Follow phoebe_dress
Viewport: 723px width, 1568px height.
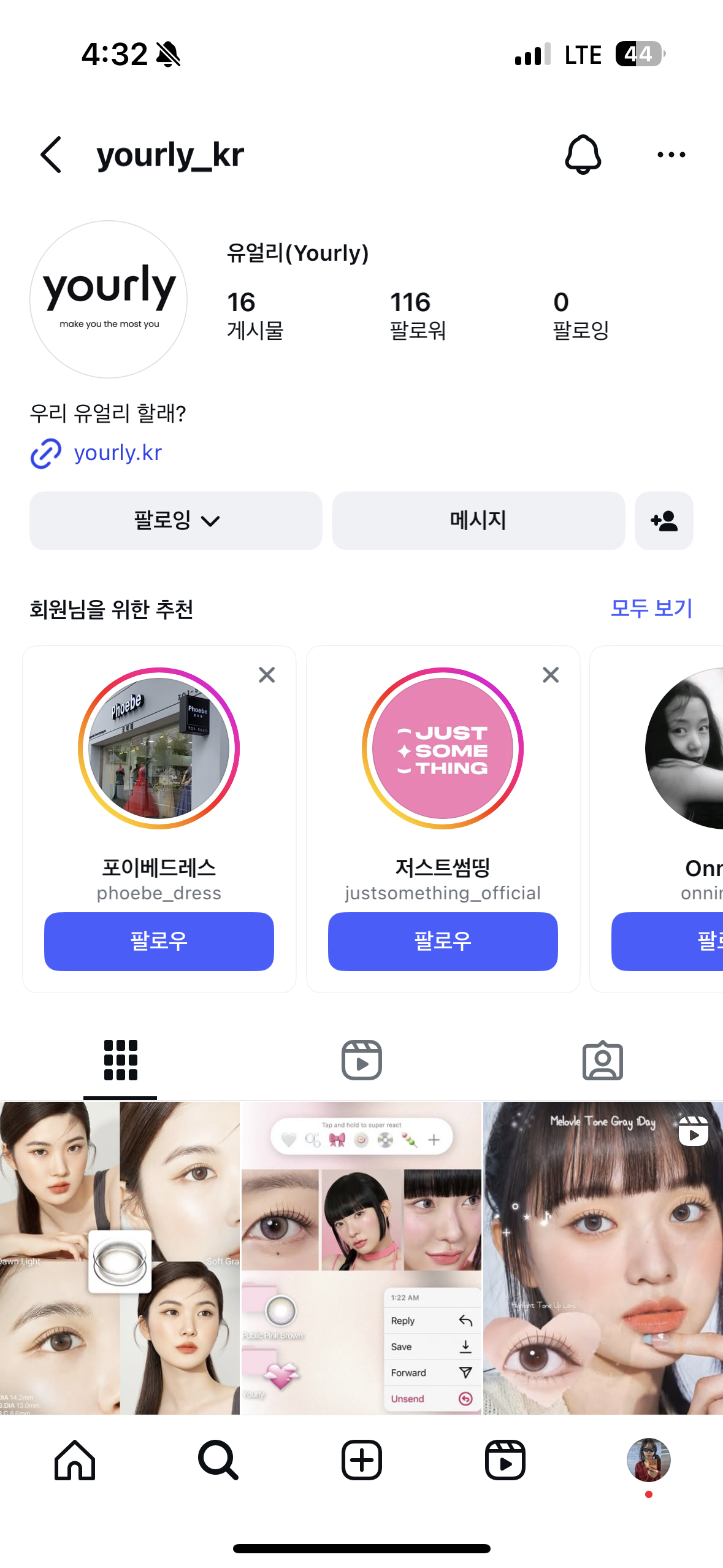159,940
